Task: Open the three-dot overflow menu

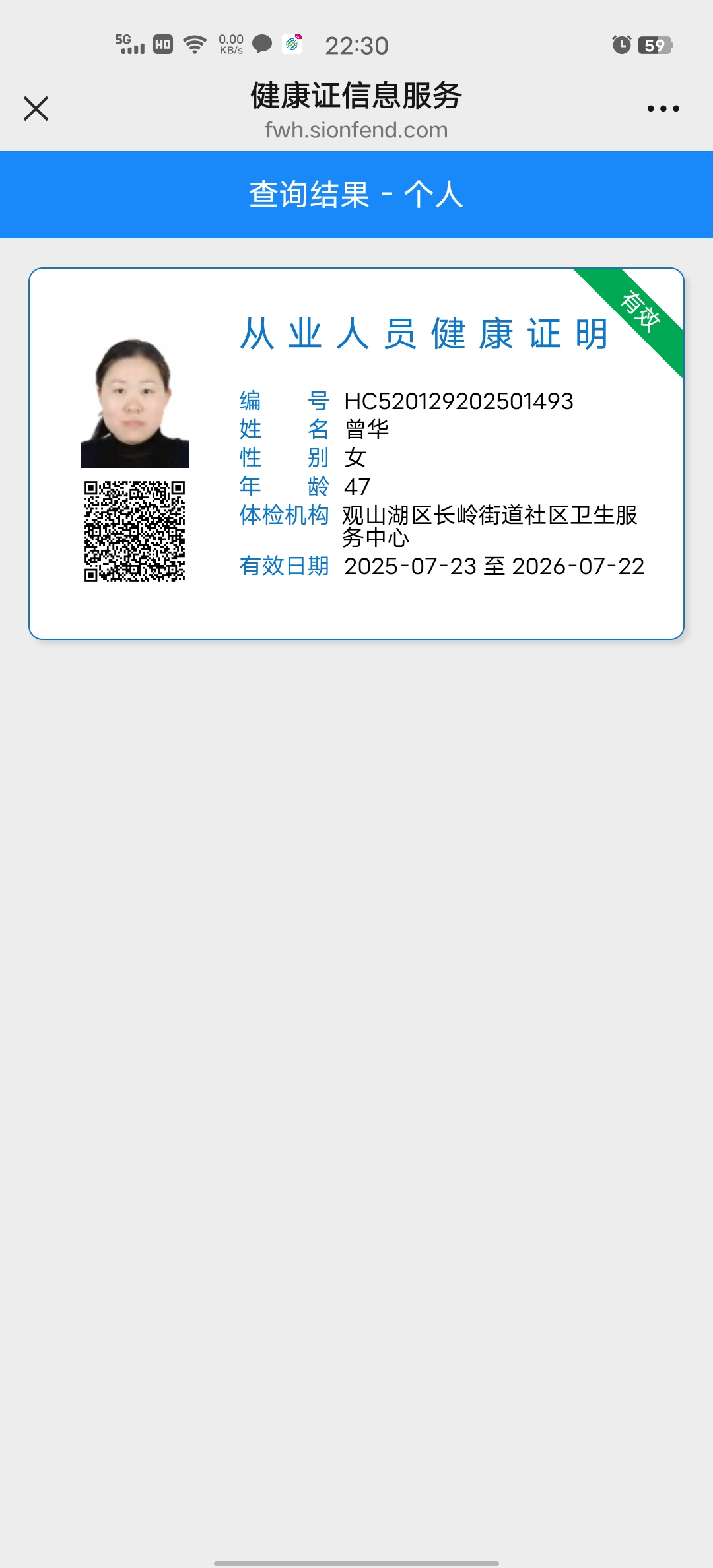Action: 663,109
